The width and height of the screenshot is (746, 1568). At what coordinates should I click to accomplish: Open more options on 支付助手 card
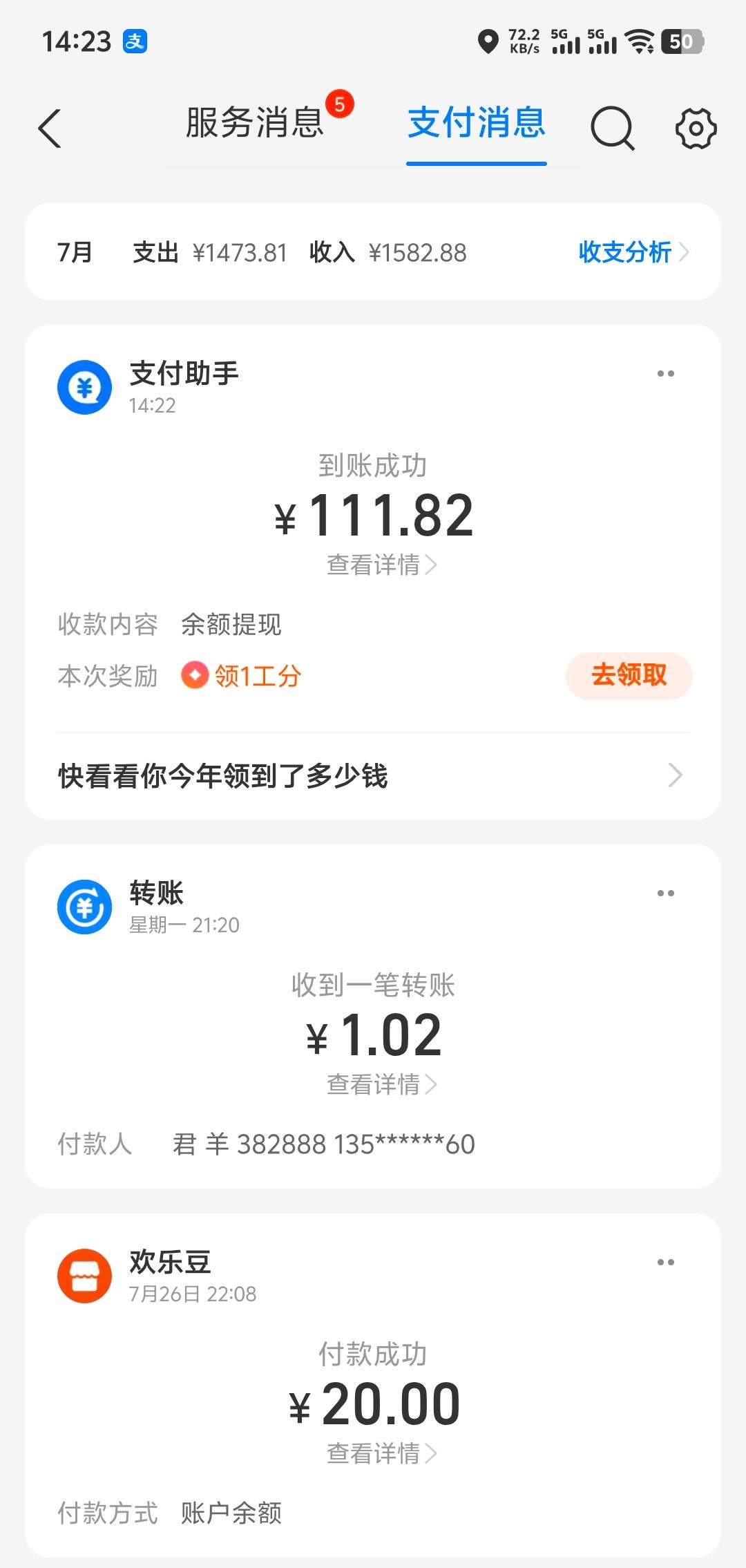666,374
